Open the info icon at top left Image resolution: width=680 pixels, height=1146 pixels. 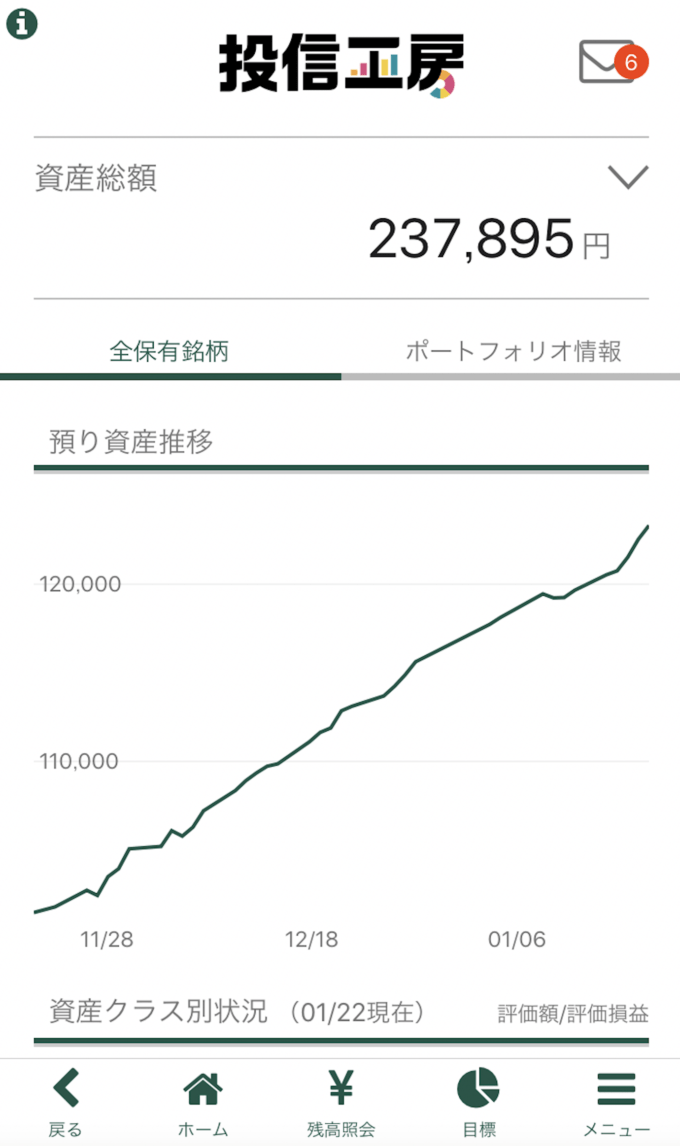pyautogui.click(x=21, y=24)
